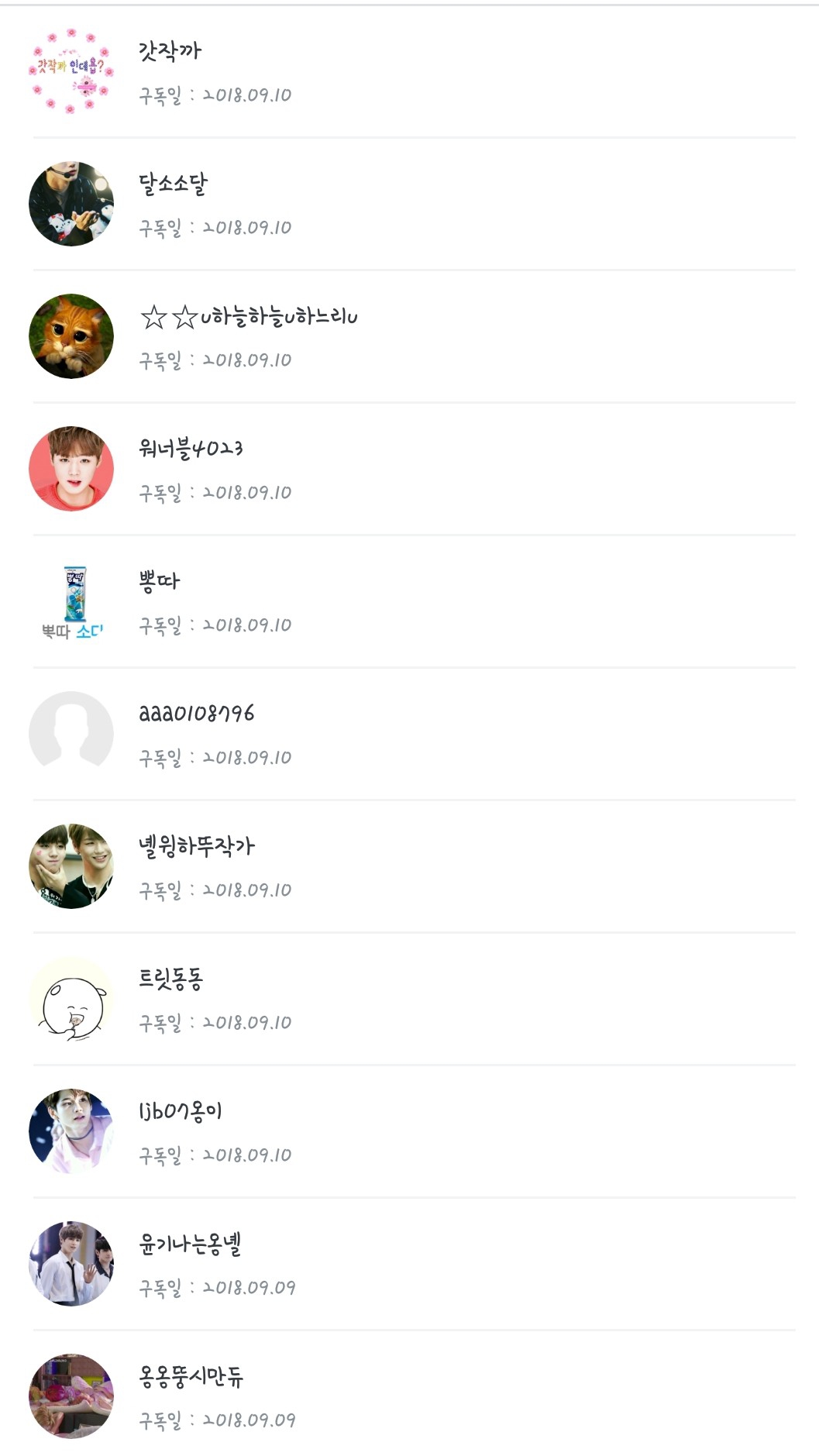Select the 뽕따 subscriber entry

pos(159,582)
